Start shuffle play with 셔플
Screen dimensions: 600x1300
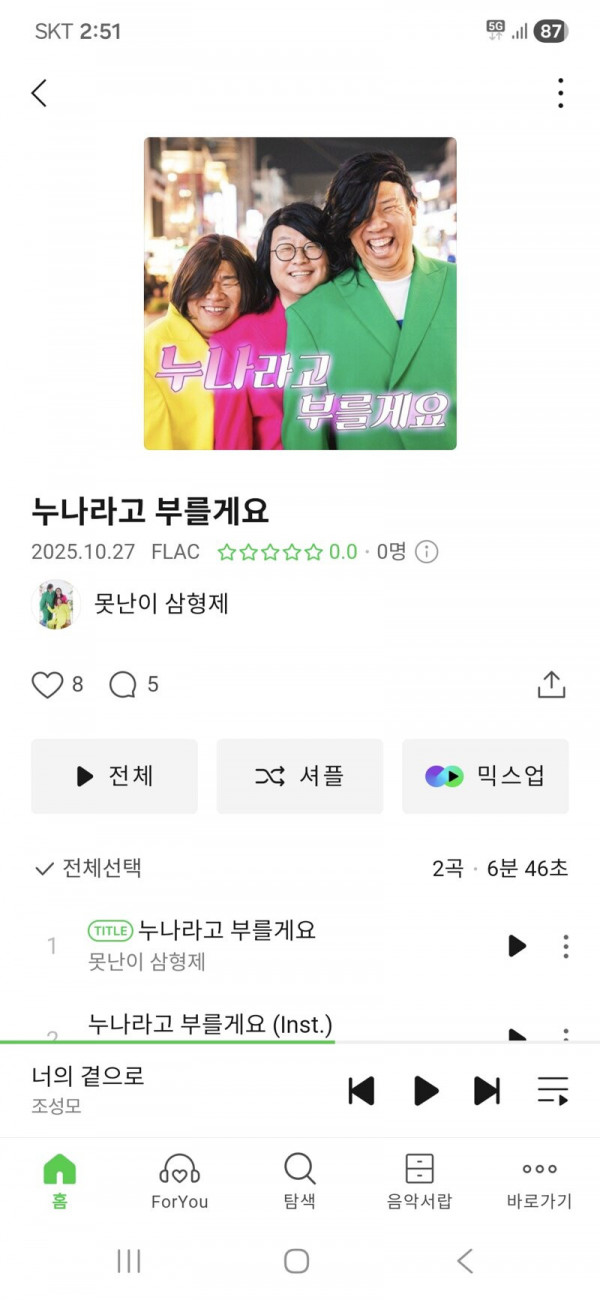[x=300, y=776]
